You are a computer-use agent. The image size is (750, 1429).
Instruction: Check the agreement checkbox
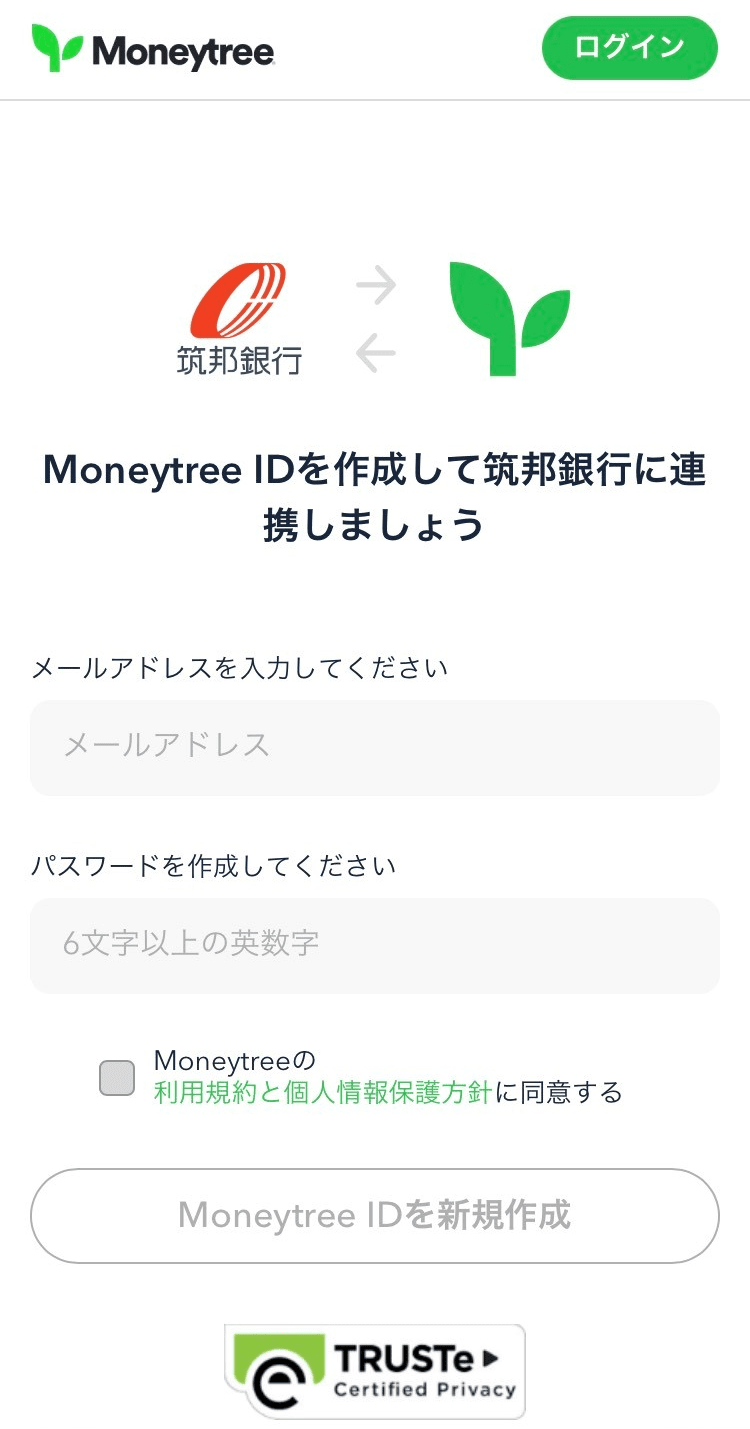pos(117,1078)
